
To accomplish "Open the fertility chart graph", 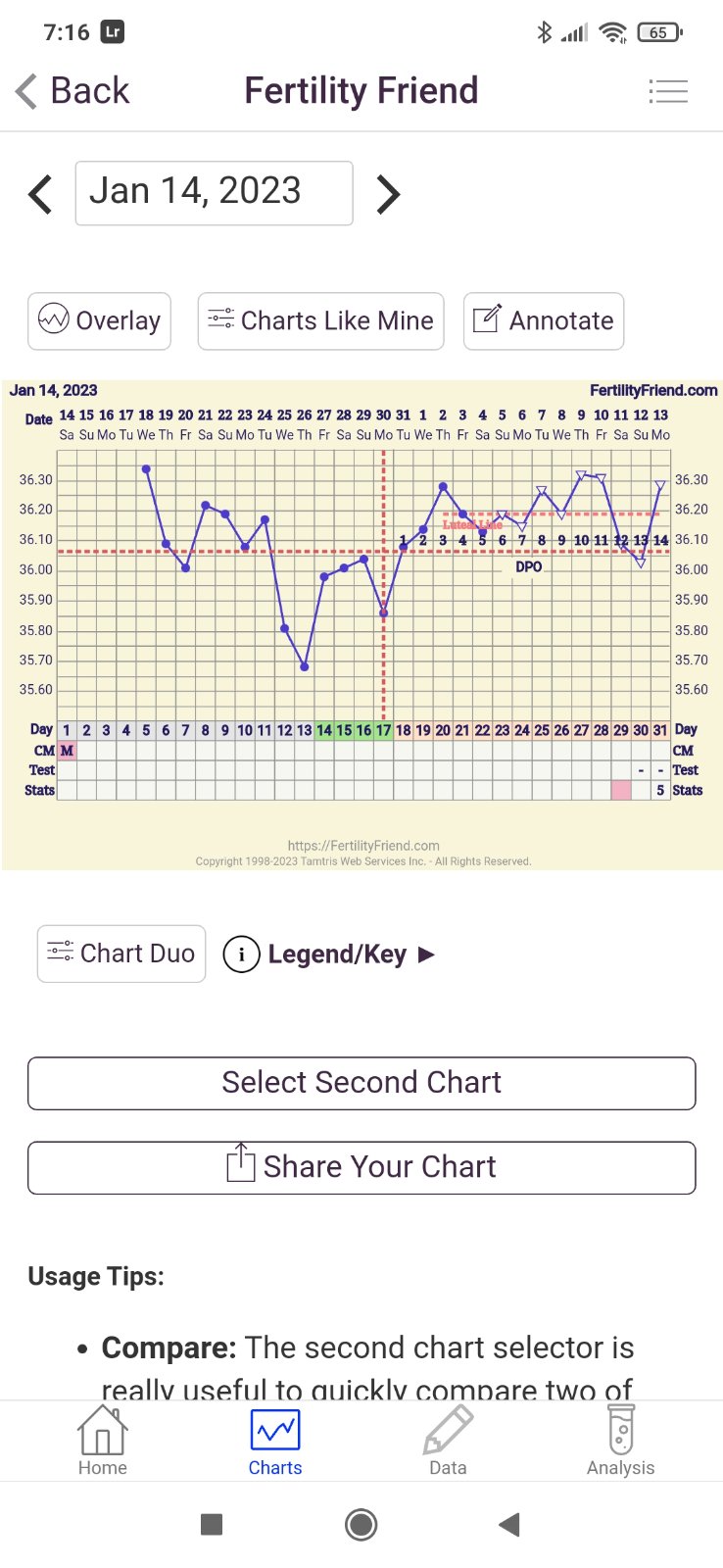I will coord(362,608).
